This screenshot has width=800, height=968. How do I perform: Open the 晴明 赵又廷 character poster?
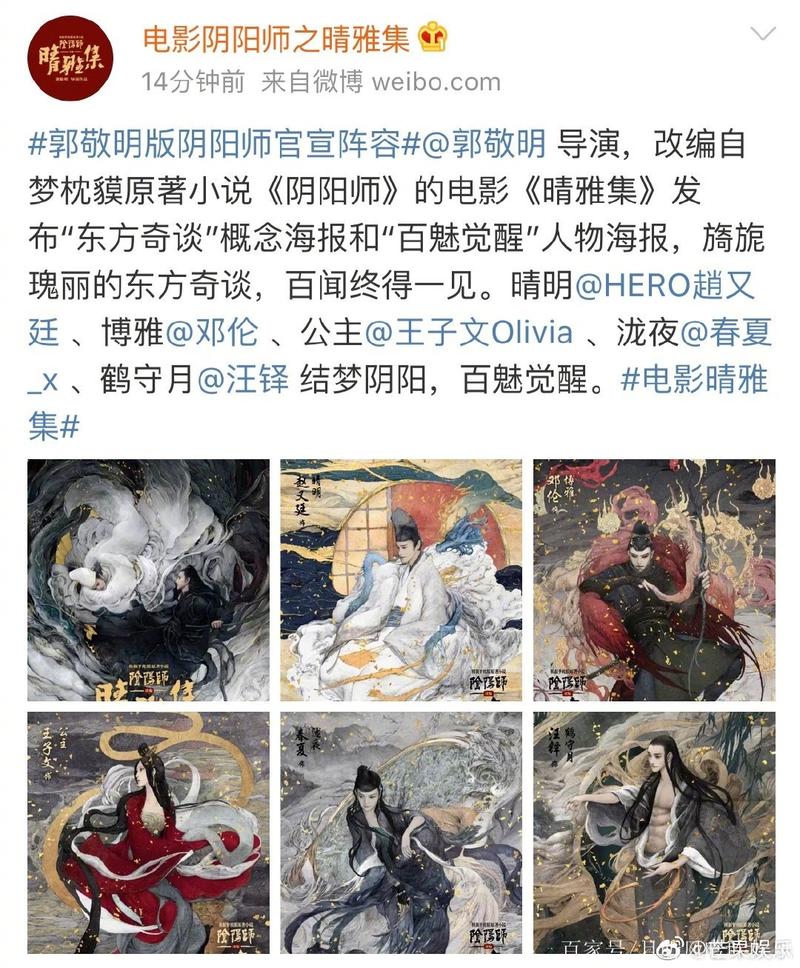pyautogui.click(x=401, y=580)
